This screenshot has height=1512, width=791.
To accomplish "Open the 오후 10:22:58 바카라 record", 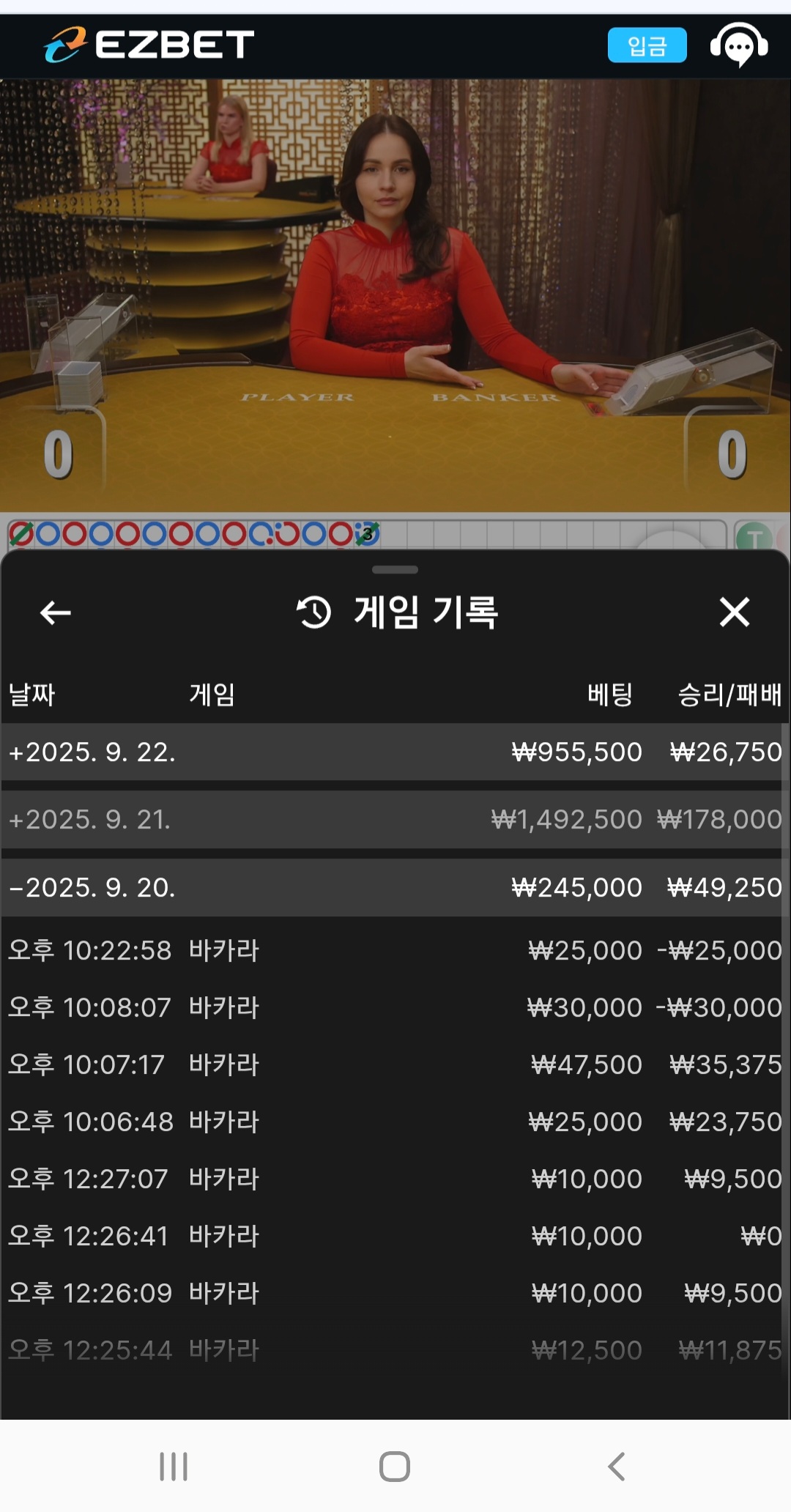I will point(394,951).
